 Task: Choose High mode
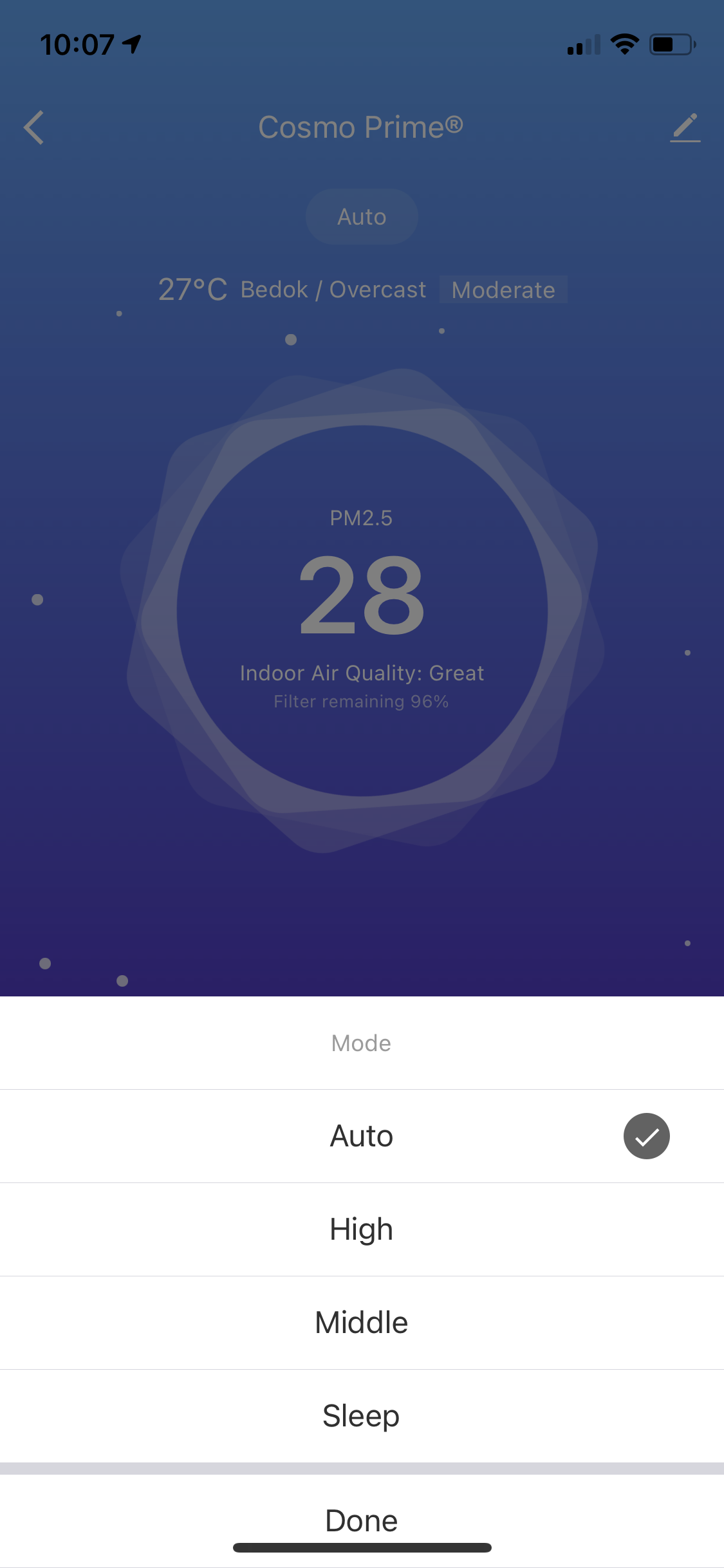coord(362,1229)
